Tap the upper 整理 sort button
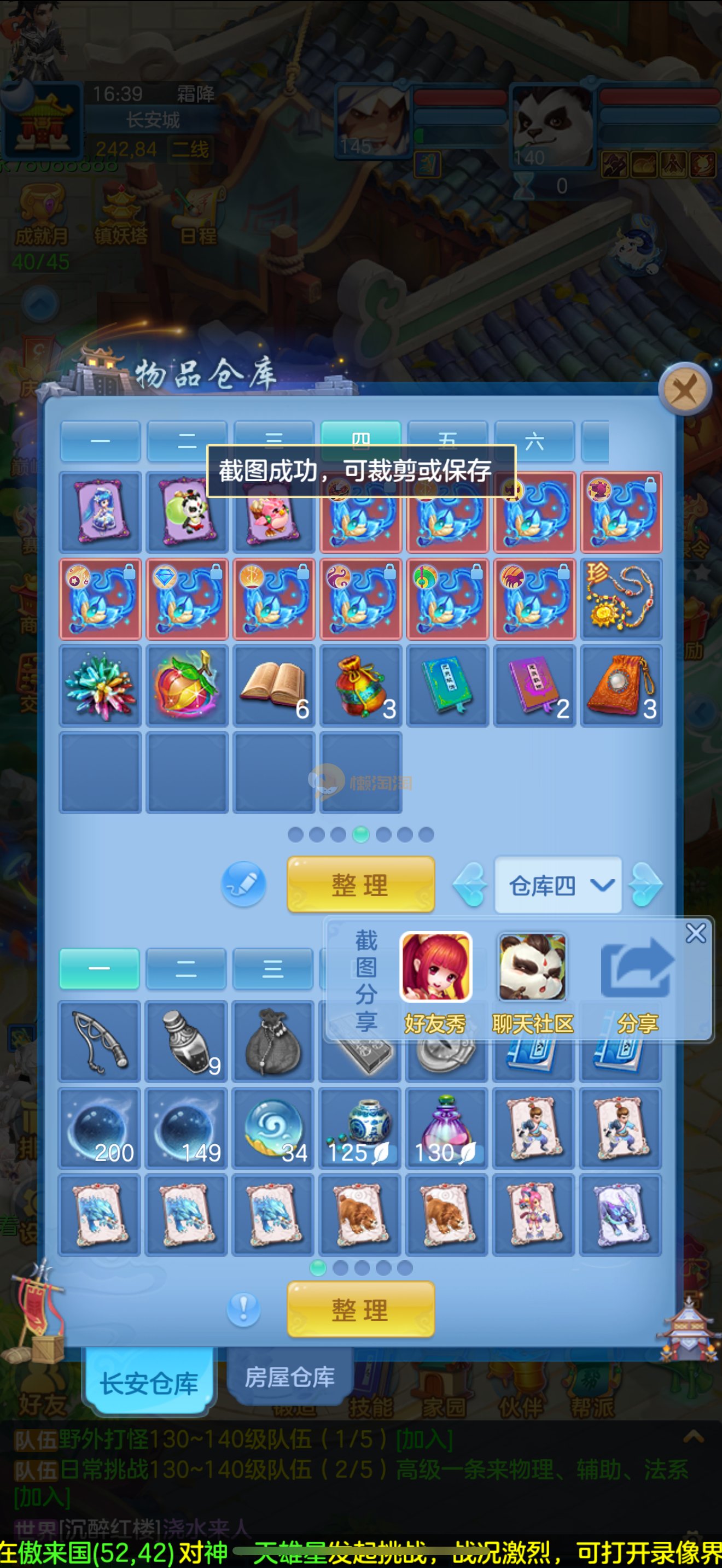Viewport: 722px width, 1568px height. coord(360,885)
